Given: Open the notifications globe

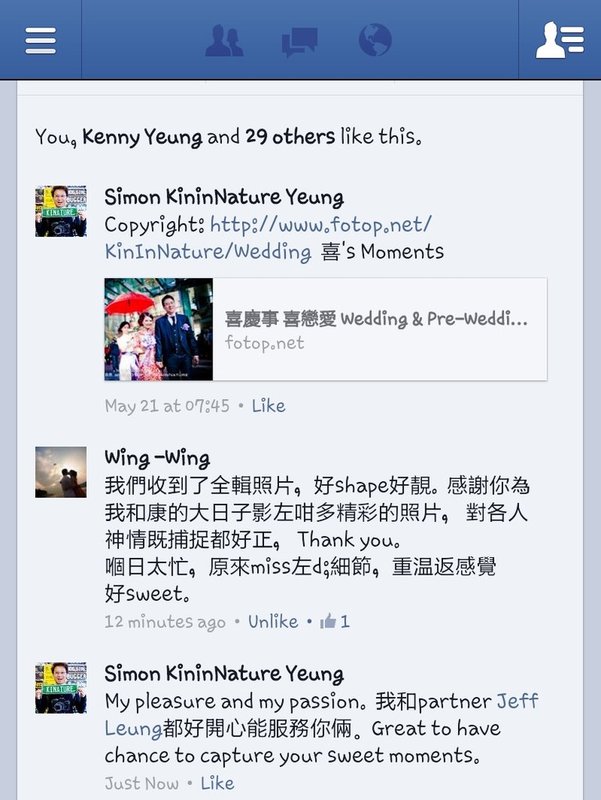Looking at the screenshot, I should coord(375,40).
